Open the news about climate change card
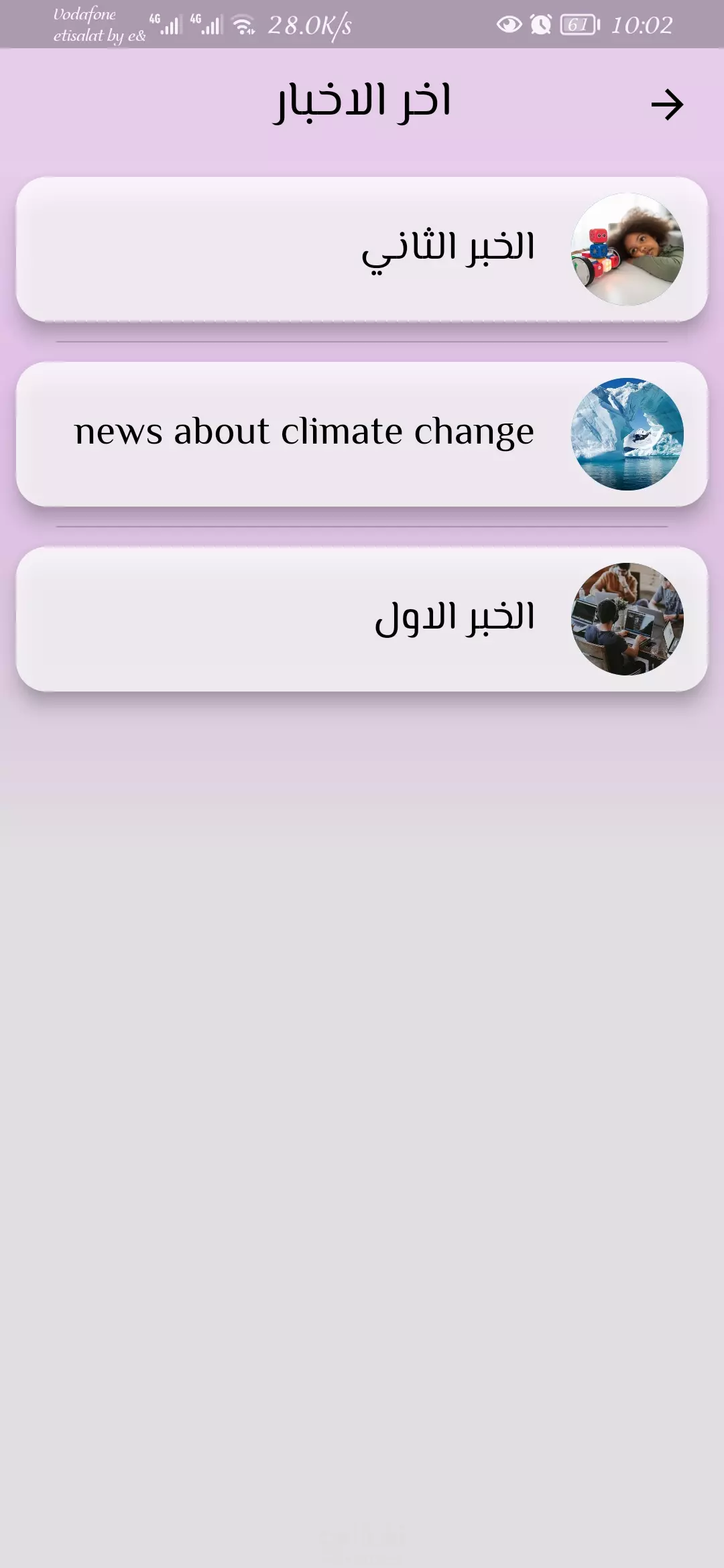The height and width of the screenshot is (1568, 724). click(362, 434)
